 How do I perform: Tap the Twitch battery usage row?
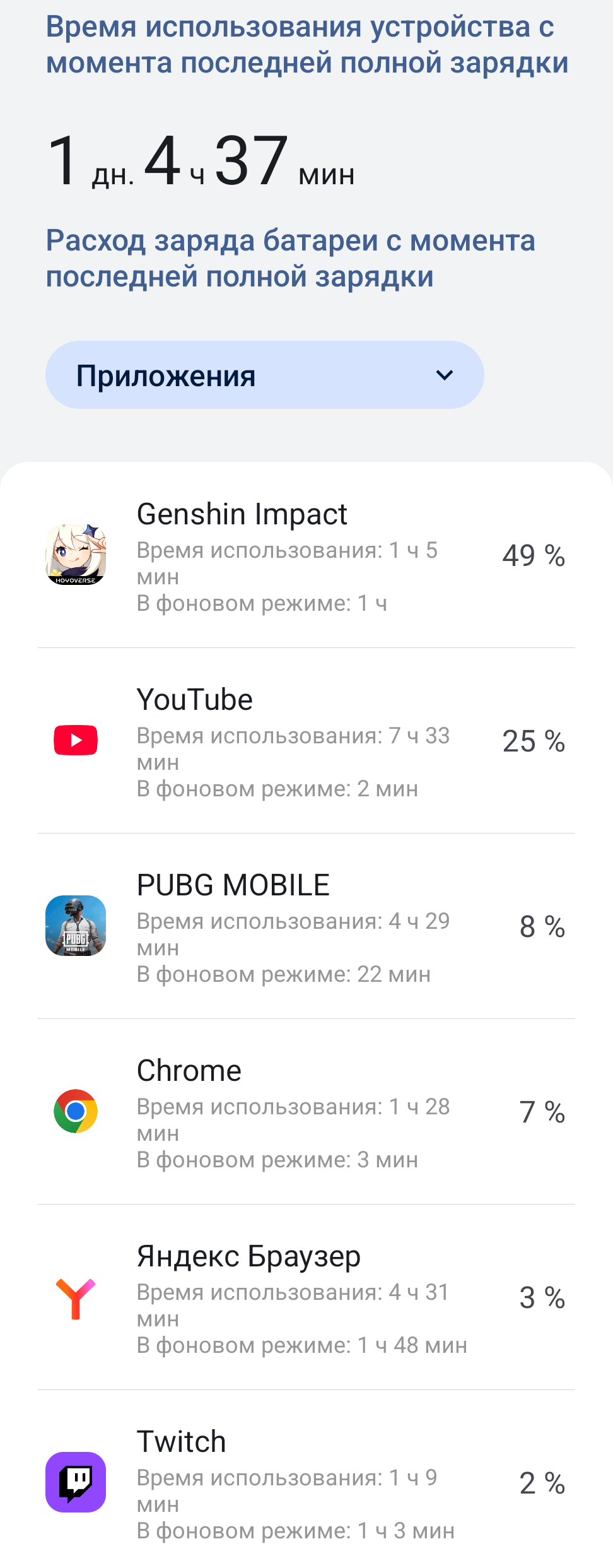(306, 1483)
